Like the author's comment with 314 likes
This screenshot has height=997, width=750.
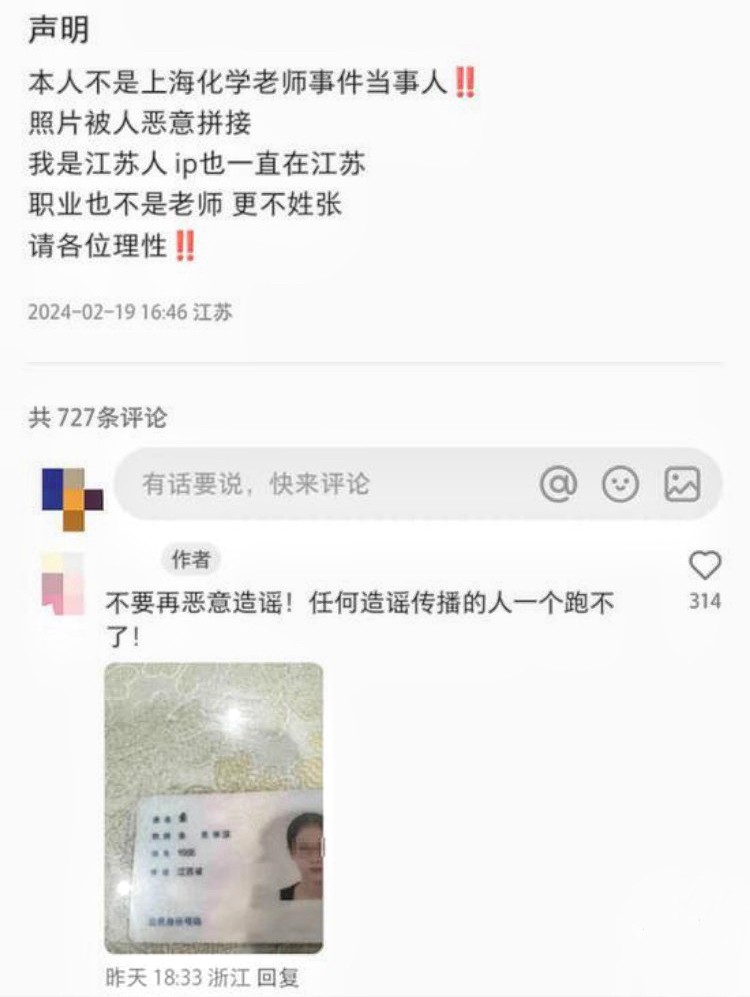pyautogui.click(x=705, y=567)
